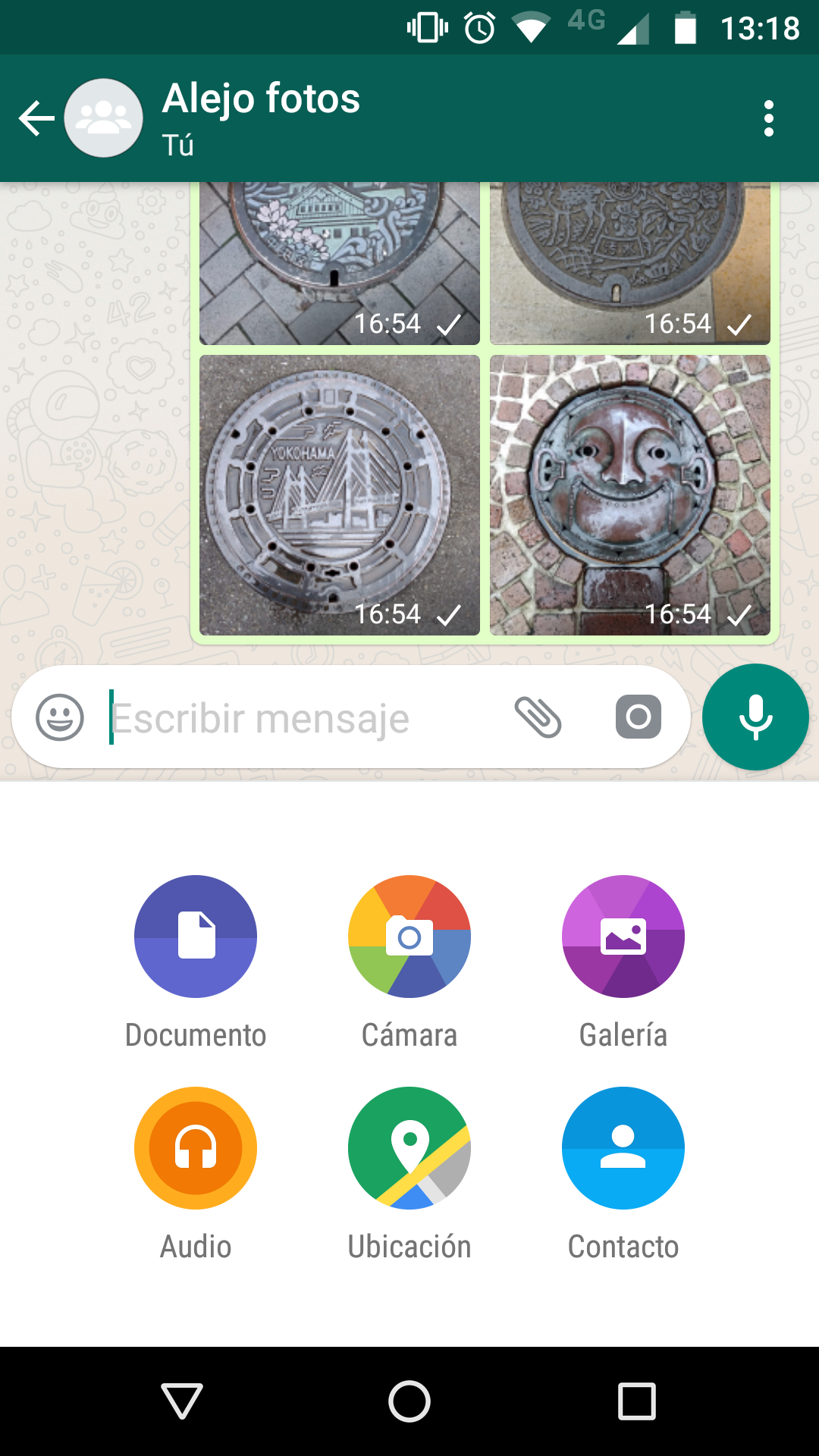Open the Yokohama manhole cover photo
The width and height of the screenshot is (819, 1456).
pyautogui.click(x=339, y=494)
